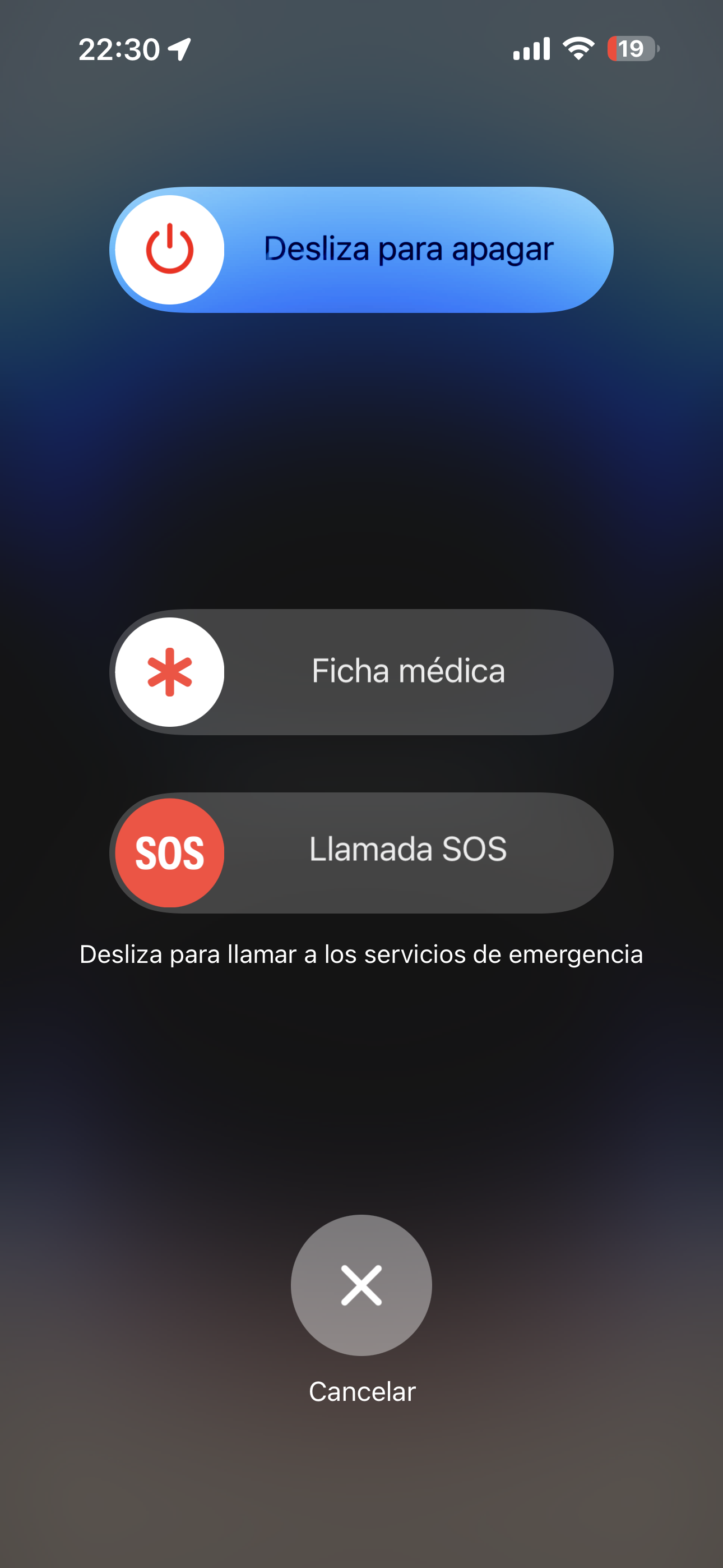This screenshot has width=723, height=1568.
Task: Cancel the power off screen
Action: tap(361, 1285)
